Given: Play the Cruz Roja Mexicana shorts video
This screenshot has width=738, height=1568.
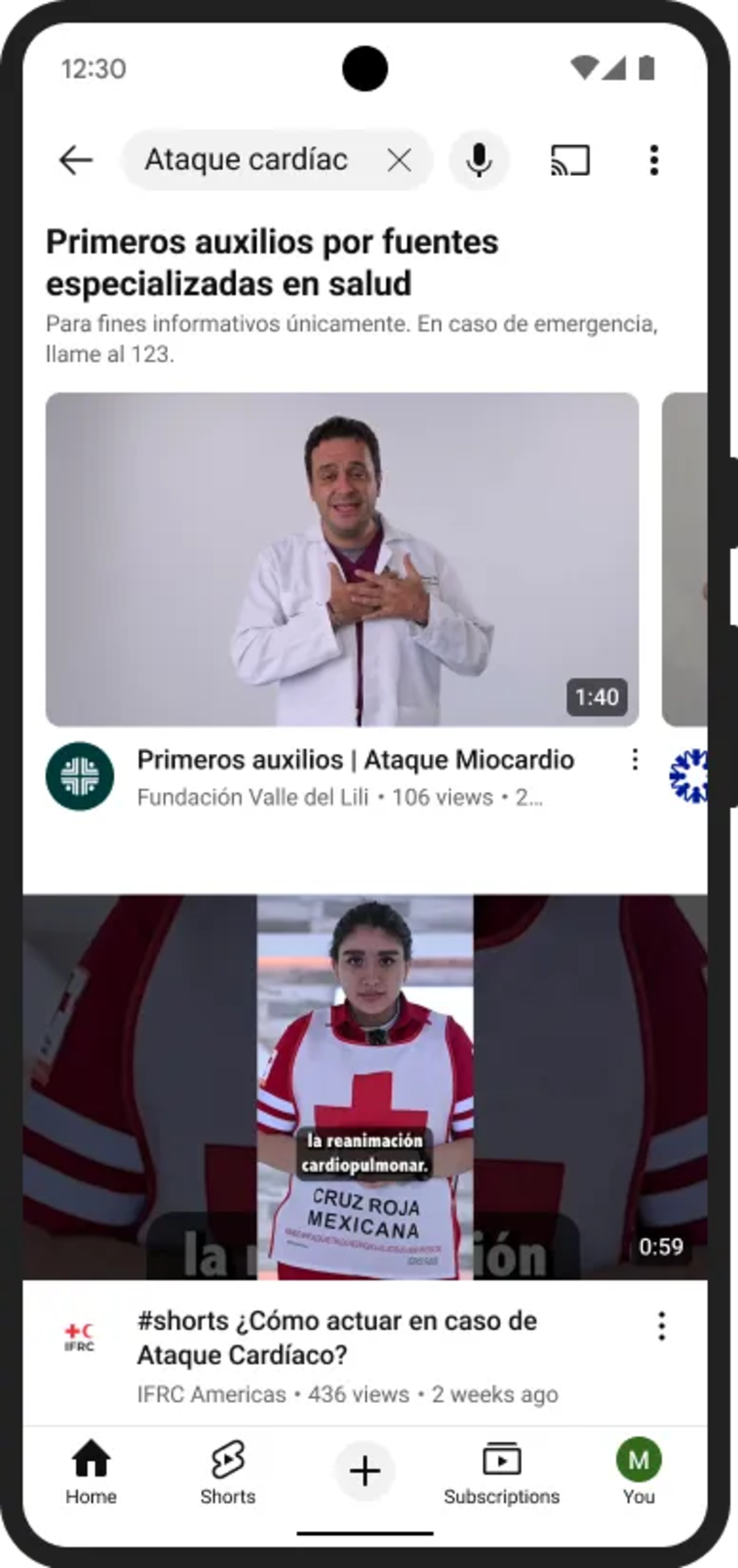Looking at the screenshot, I should pos(365,1086).
